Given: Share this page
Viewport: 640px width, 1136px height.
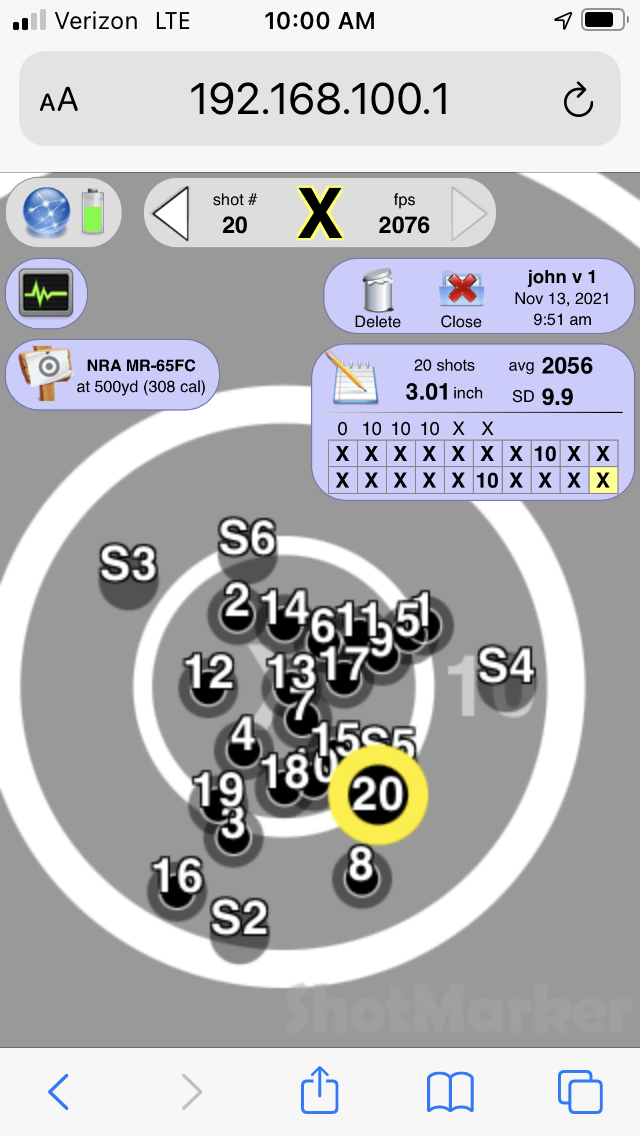Looking at the screenshot, I should coord(319,1090).
